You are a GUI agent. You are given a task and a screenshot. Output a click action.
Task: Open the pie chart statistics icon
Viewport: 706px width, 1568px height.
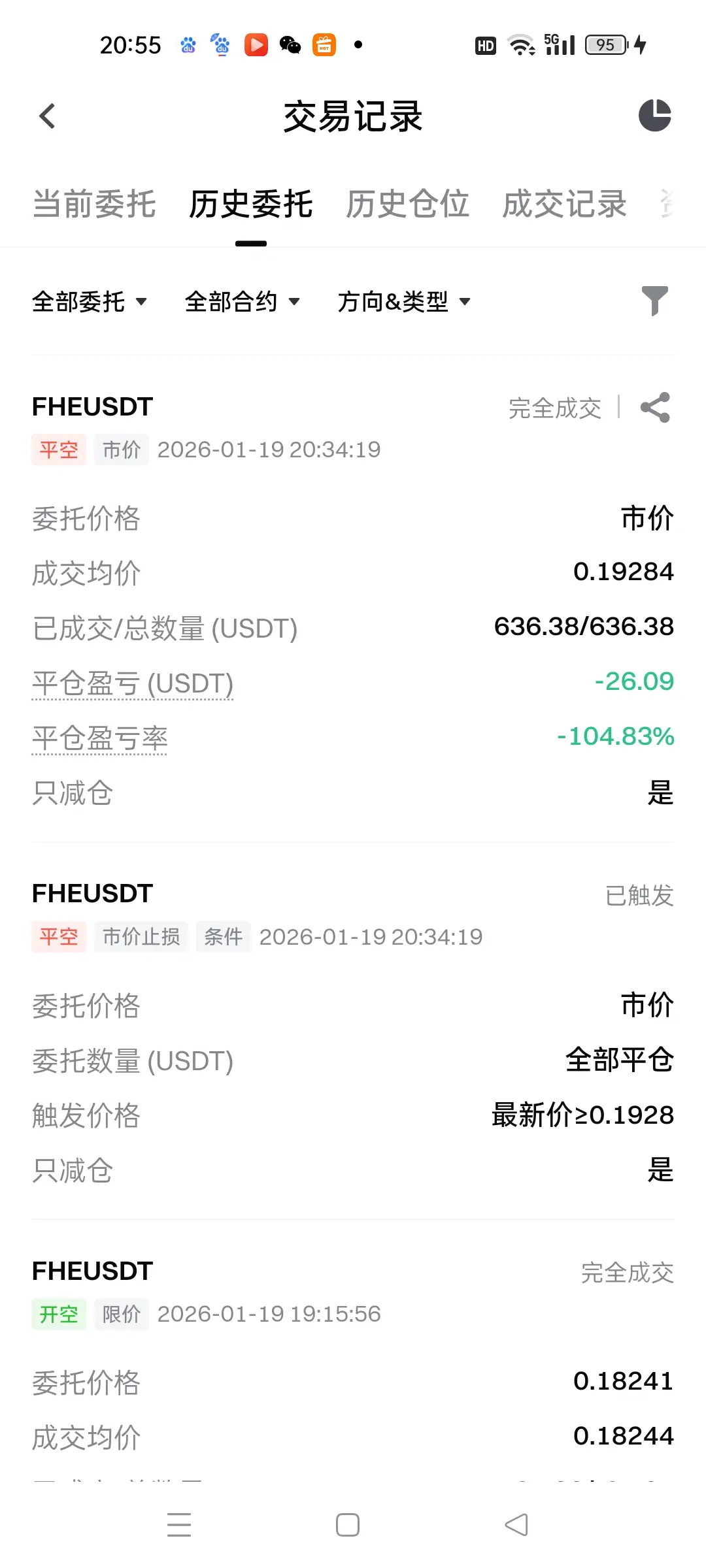[x=654, y=116]
